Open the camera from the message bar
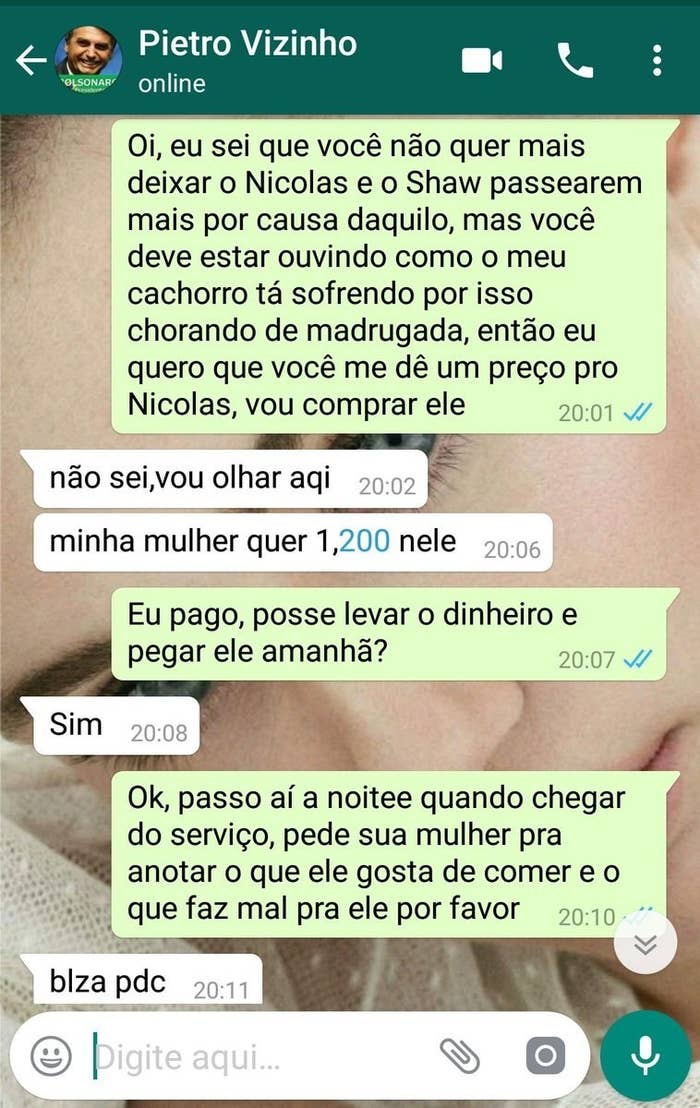Viewport: 700px width, 1108px height. [x=545, y=1056]
